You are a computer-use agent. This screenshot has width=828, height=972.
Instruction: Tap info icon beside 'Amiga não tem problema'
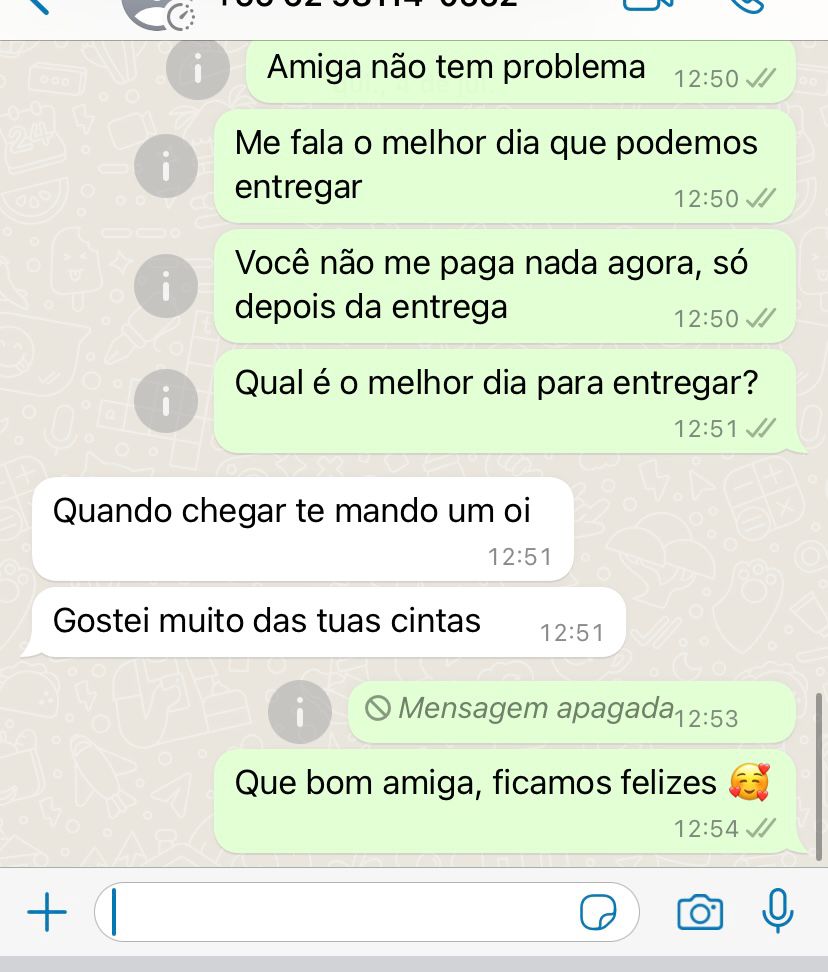[x=197, y=70]
